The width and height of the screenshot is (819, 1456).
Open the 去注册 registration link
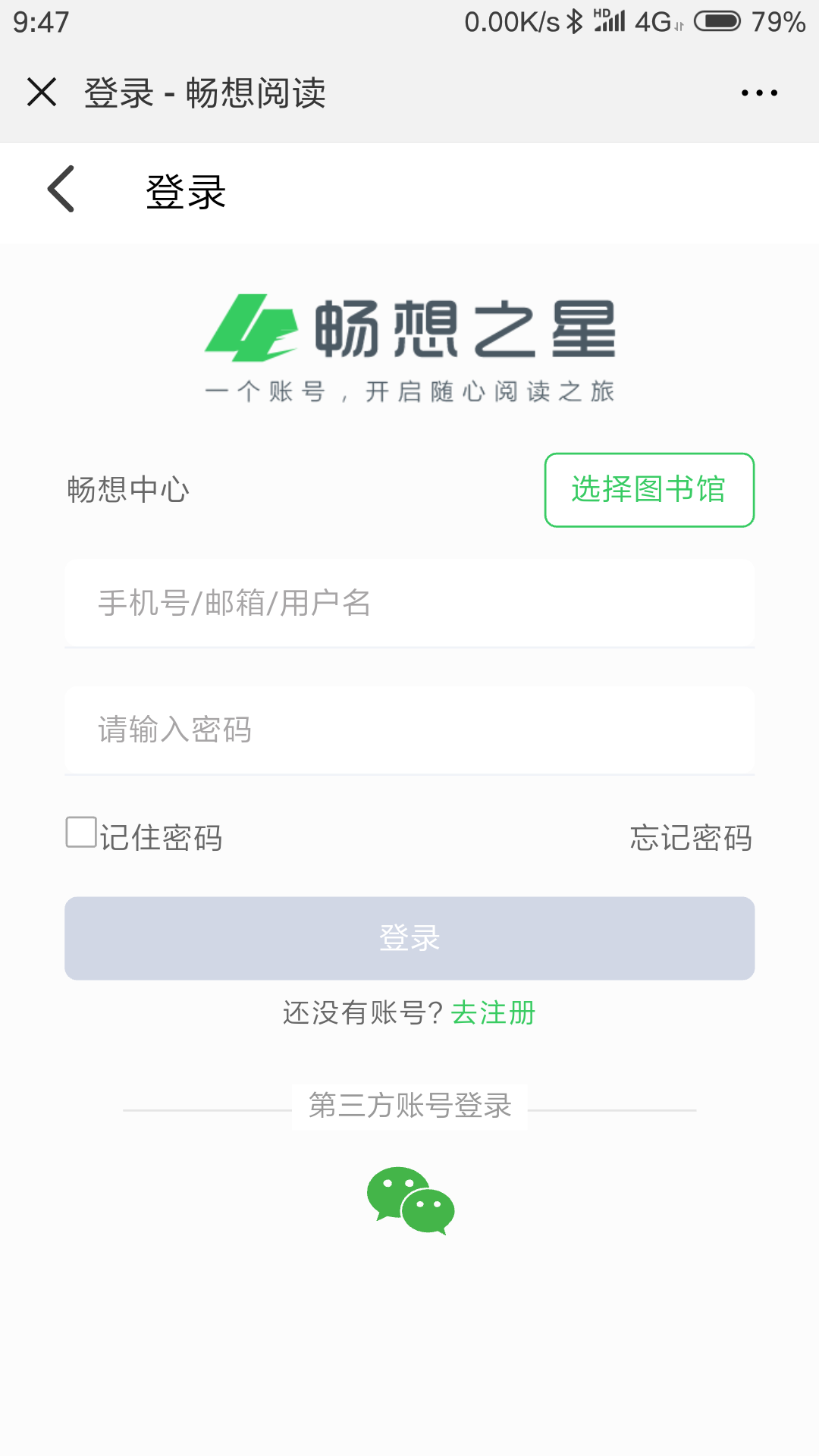pyautogui.click(x=494, y=1013)
